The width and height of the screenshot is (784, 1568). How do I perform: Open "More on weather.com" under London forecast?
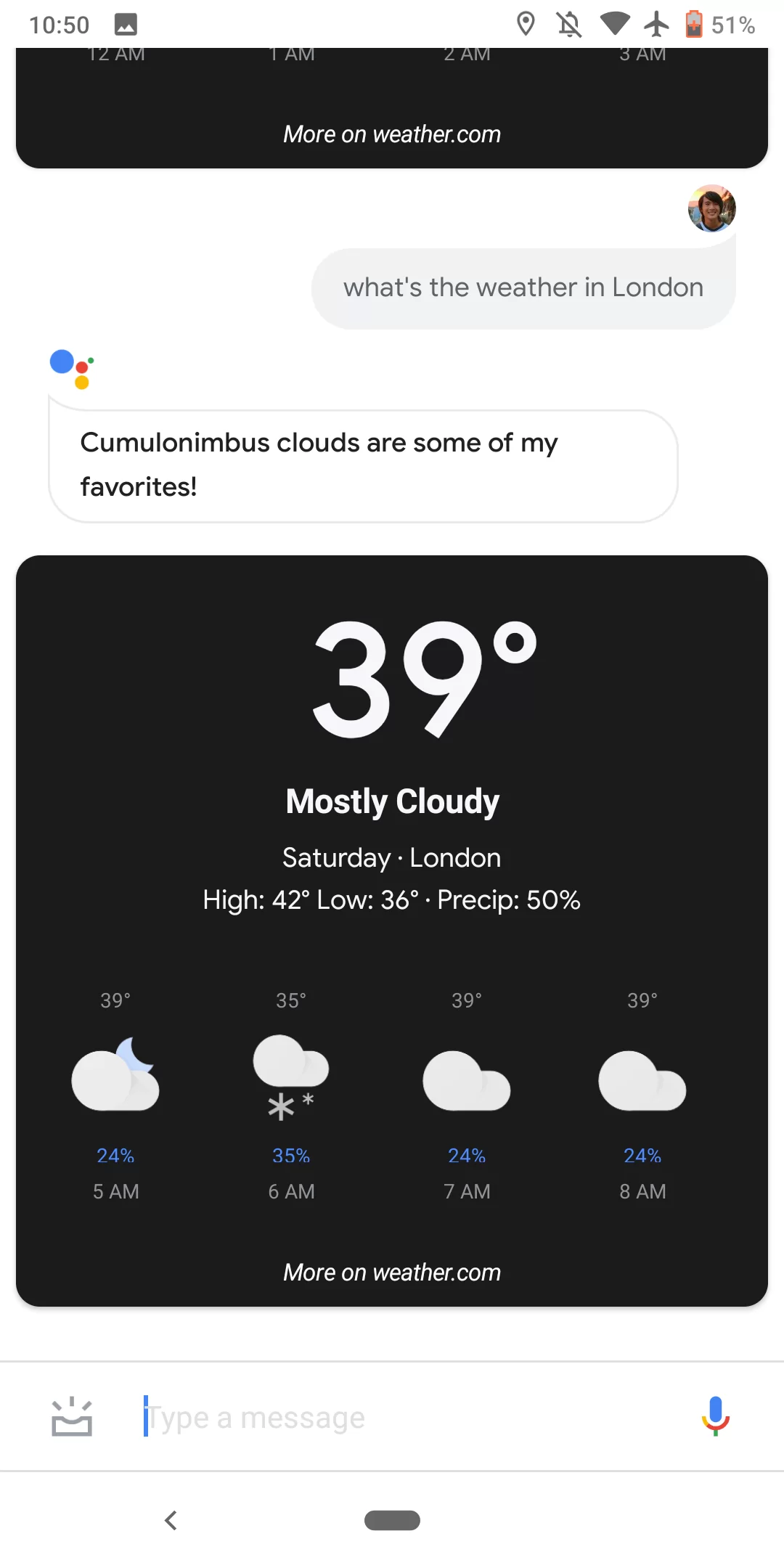click(x=392, y=1273)
